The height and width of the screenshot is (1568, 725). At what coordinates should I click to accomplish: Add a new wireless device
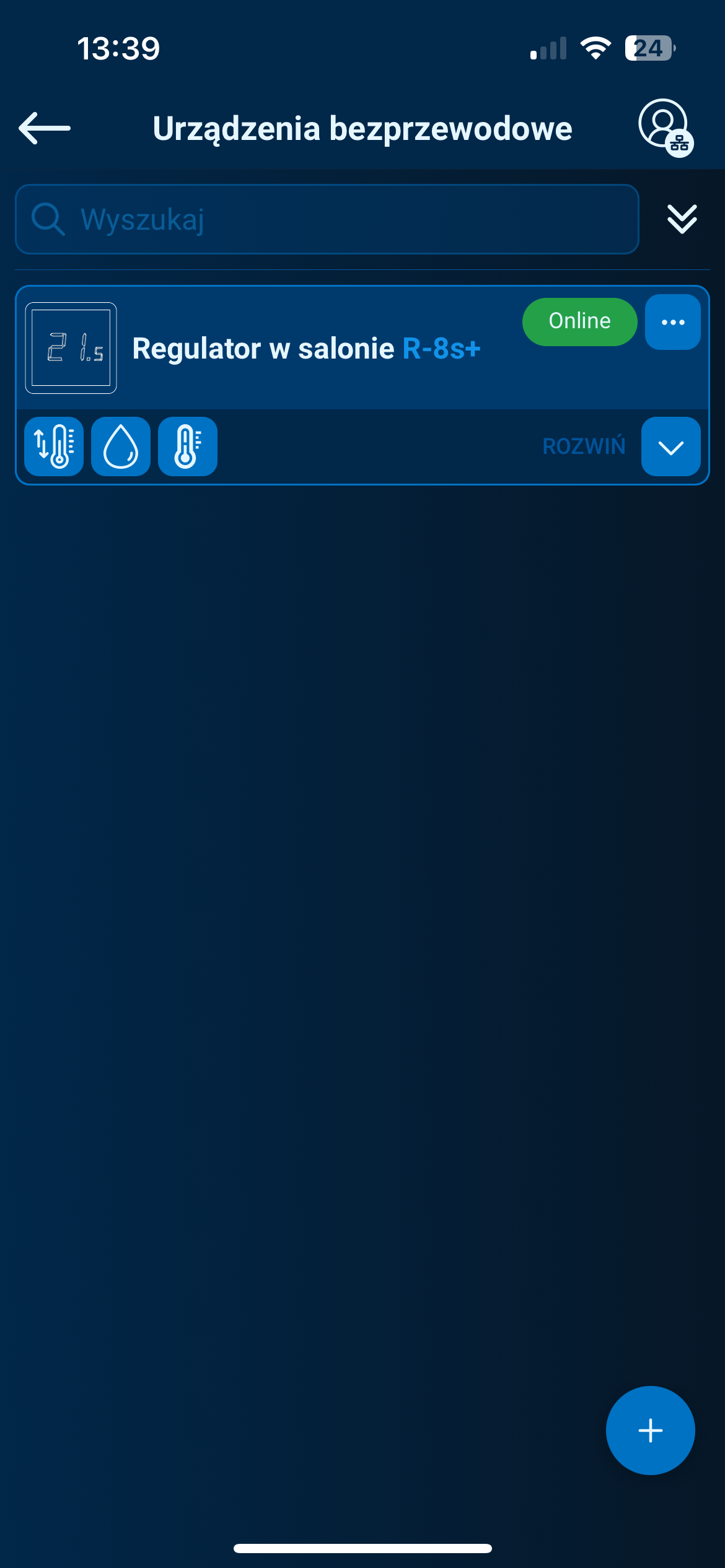(650, 1431)
